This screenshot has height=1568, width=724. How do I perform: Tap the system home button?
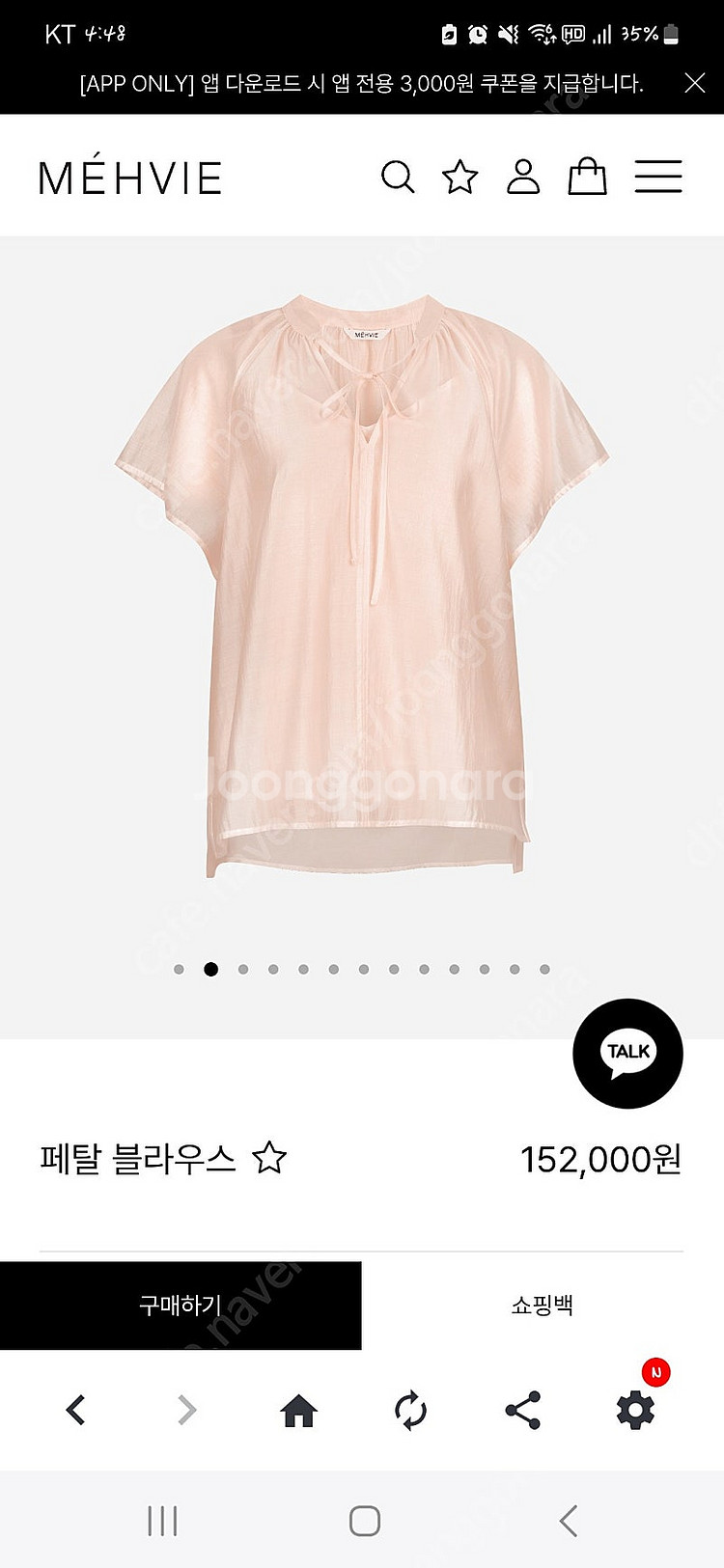(364, 1522)
